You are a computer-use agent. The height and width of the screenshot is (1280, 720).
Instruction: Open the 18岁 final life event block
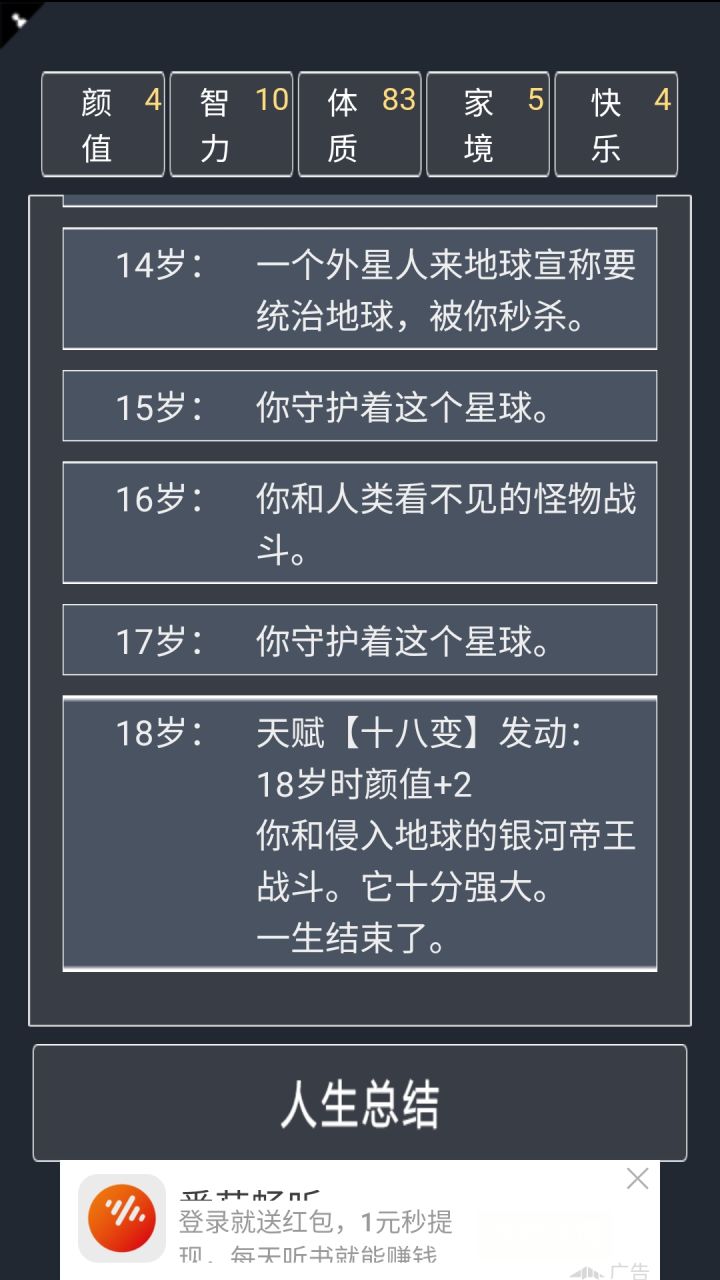[x=360, y=833]
